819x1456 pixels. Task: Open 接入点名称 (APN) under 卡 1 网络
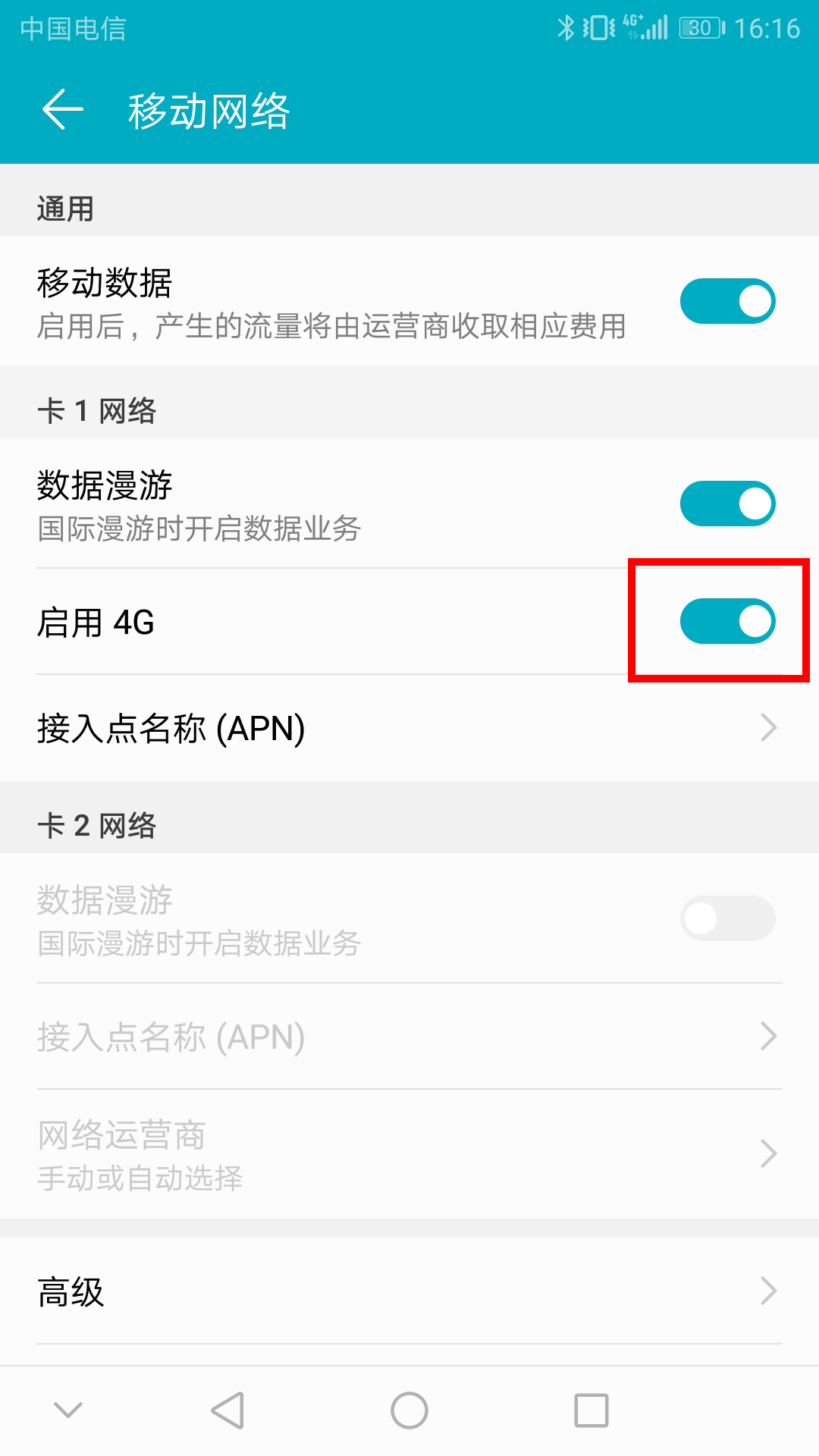(x=409, y=728)
